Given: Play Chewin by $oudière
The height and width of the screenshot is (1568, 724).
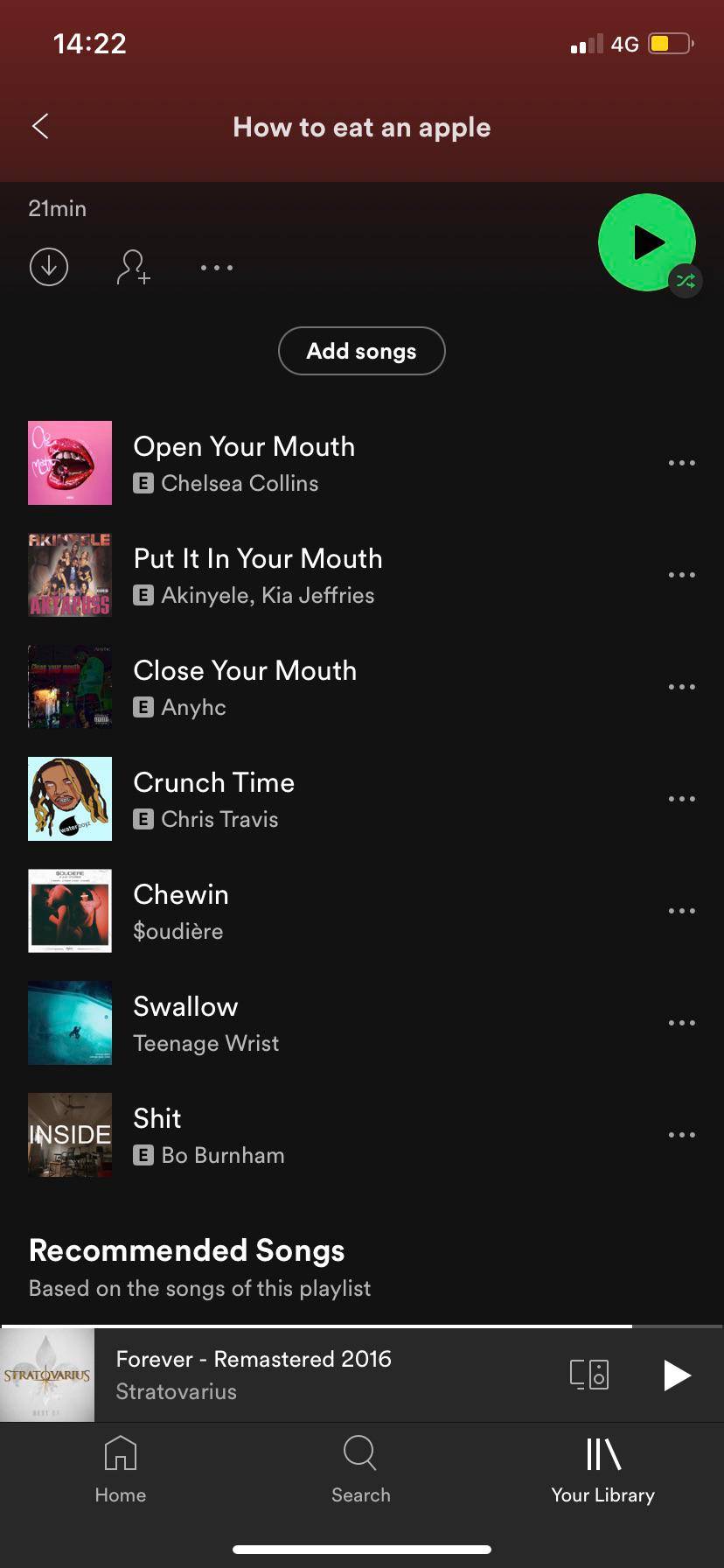Looking at the screenshot, I should [181, 911].
